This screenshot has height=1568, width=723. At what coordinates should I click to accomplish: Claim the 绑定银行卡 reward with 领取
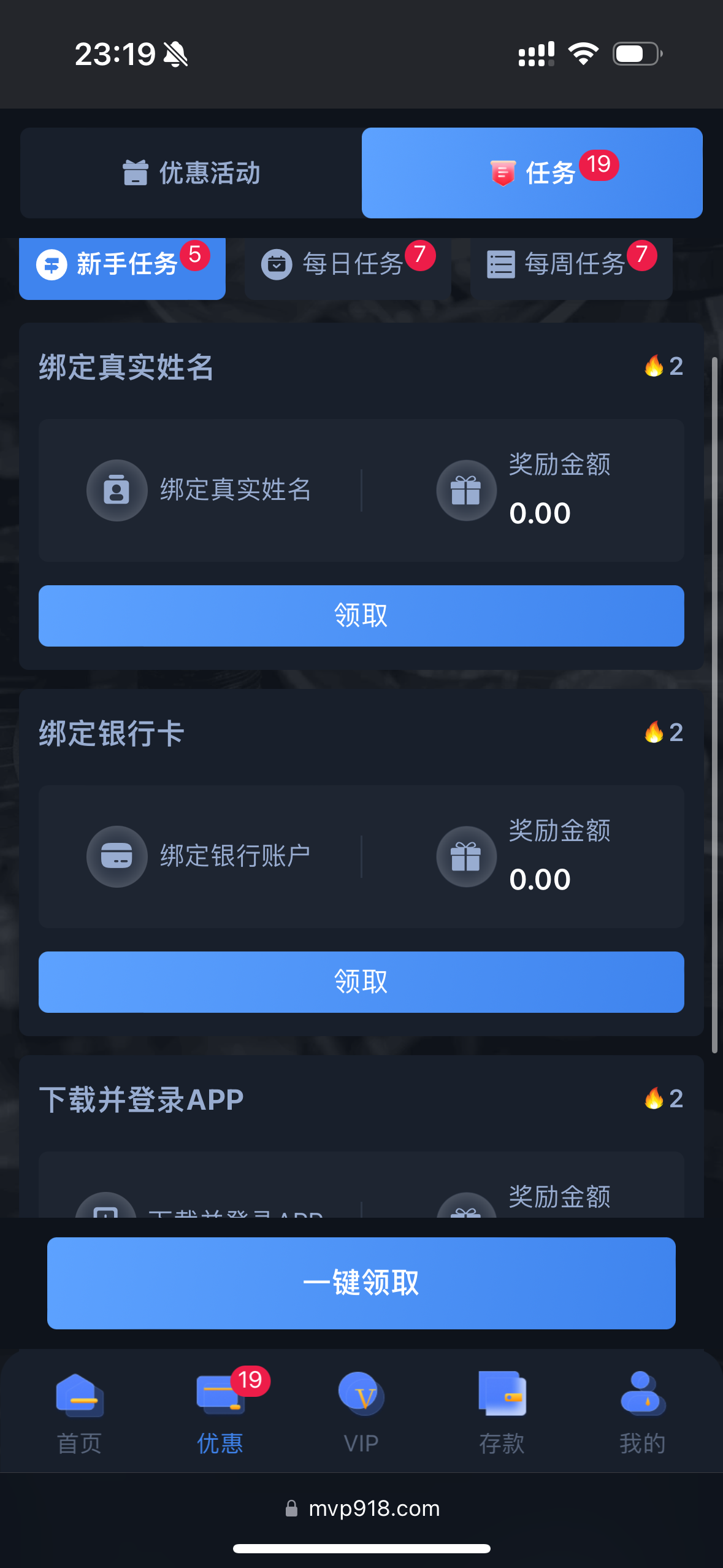361,982
